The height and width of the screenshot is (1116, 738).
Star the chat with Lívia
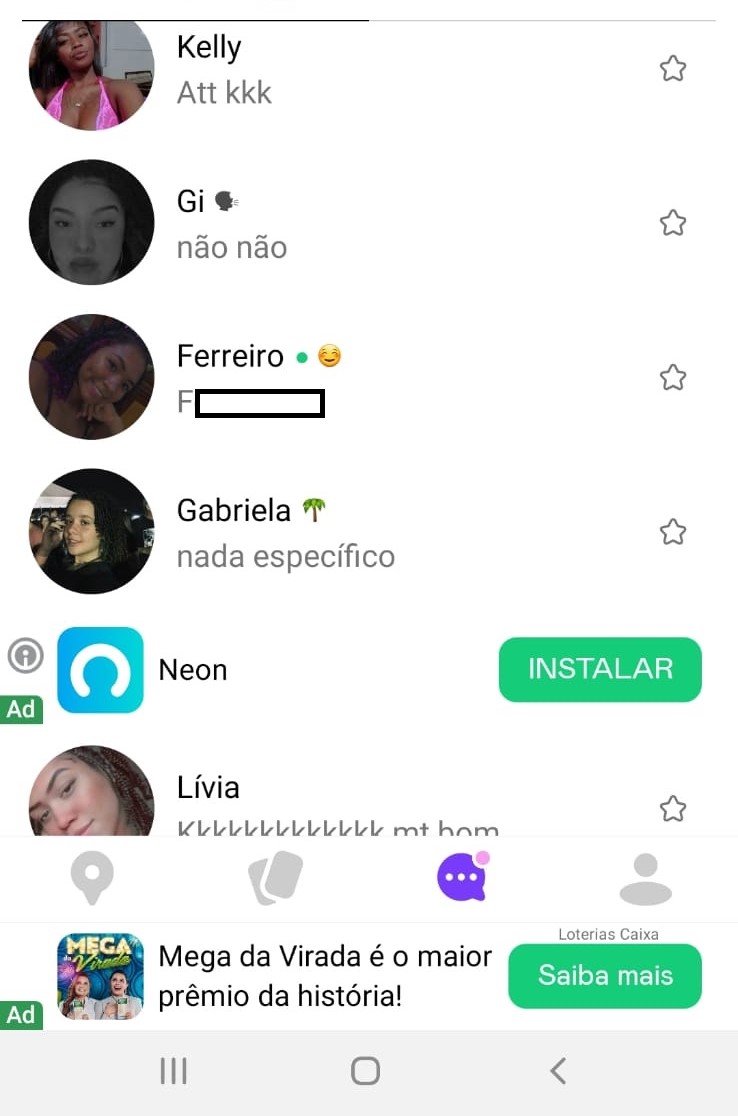pos(673,808)
